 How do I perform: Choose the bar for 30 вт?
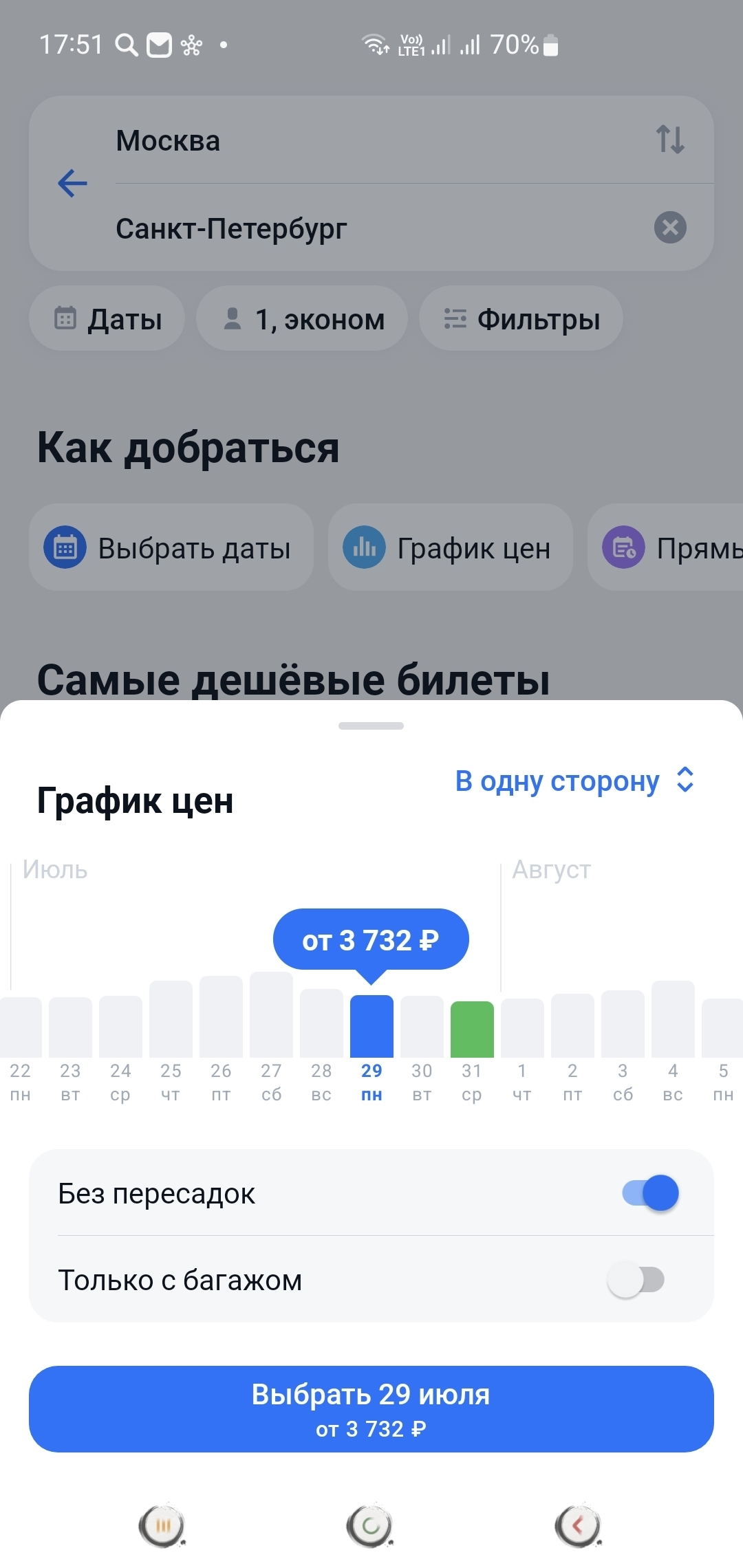[422, 1027]
